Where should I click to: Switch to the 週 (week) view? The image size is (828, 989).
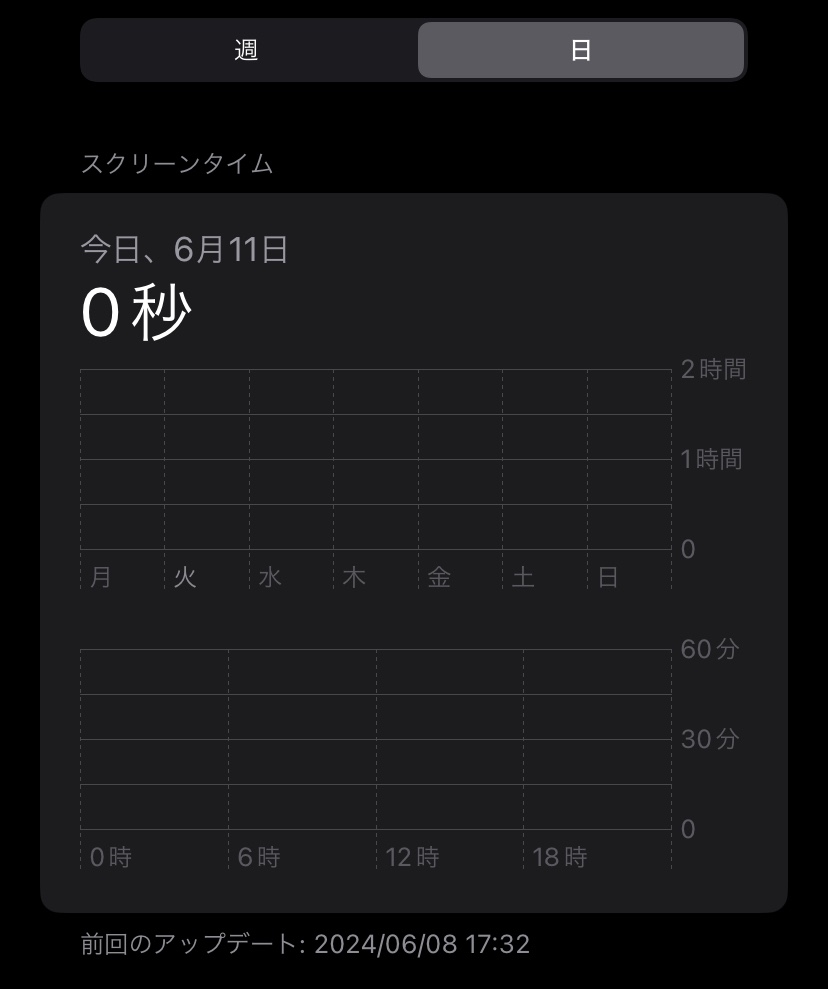click(x=247, y=50)
